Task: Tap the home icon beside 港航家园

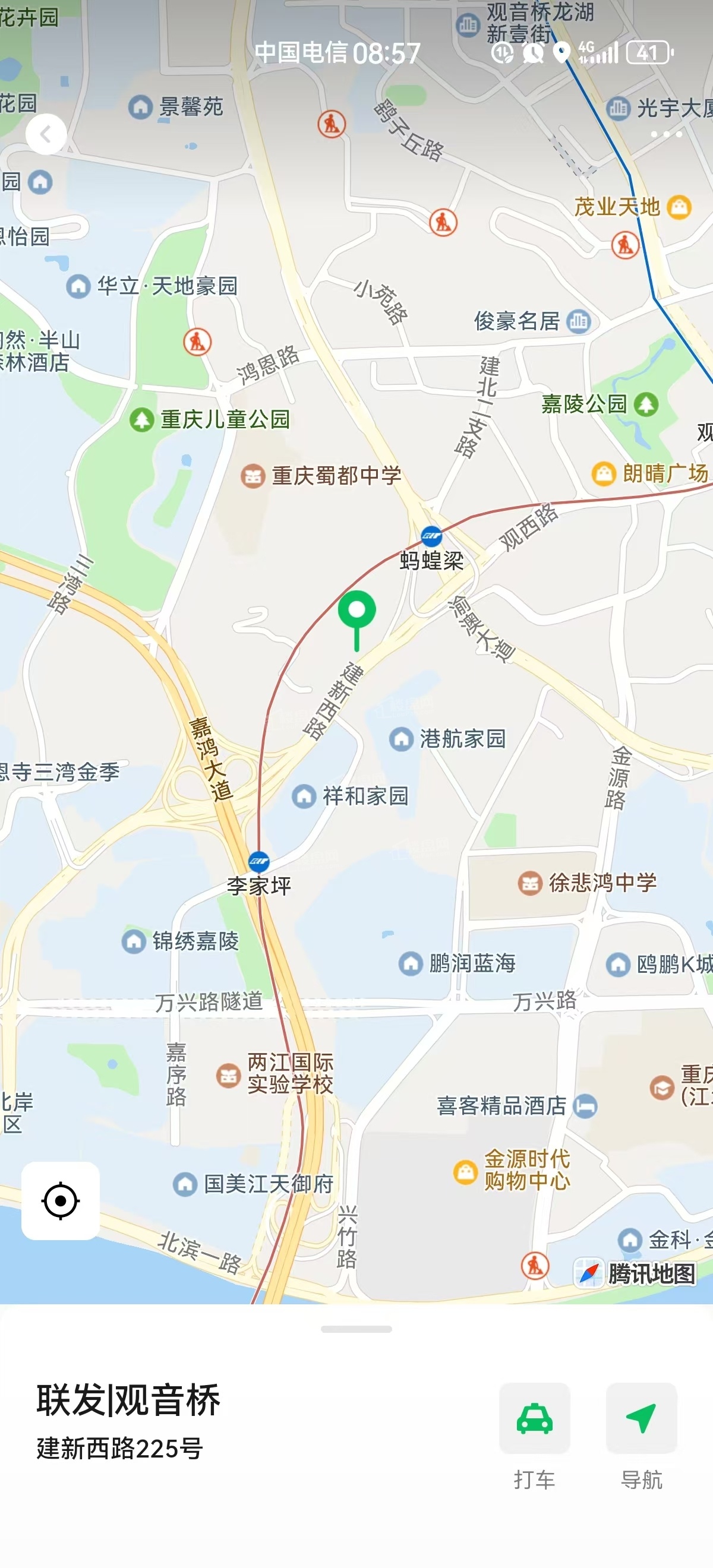Action: (402, 737)
